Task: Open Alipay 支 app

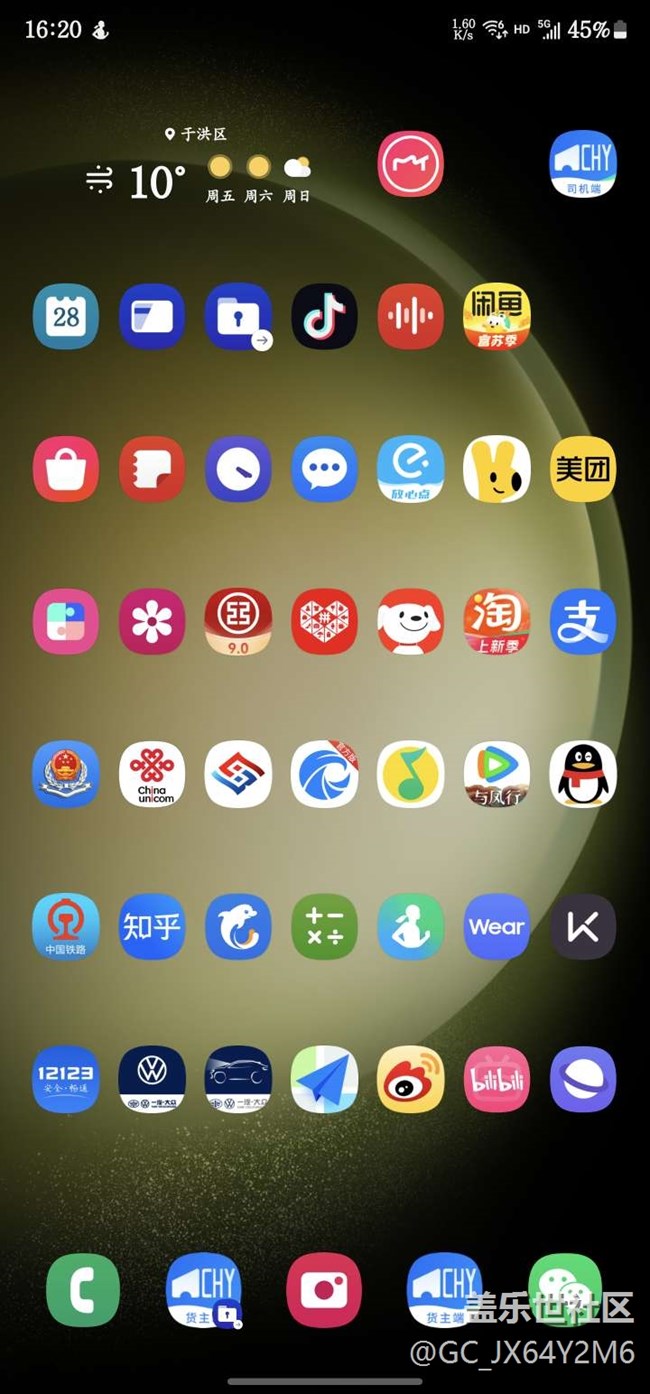Action: (583, 621)
